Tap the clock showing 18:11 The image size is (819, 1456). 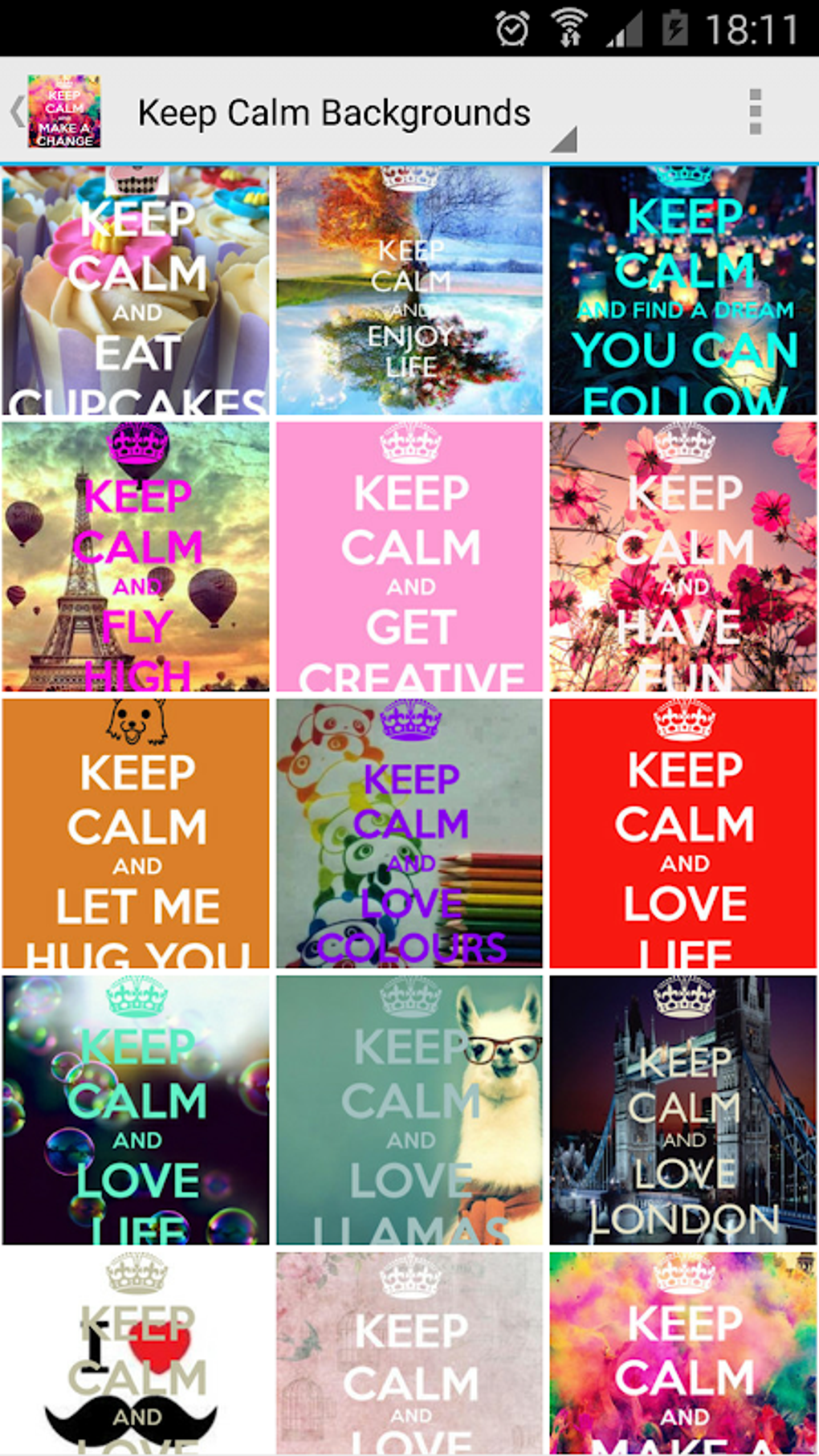coord(751,25)
